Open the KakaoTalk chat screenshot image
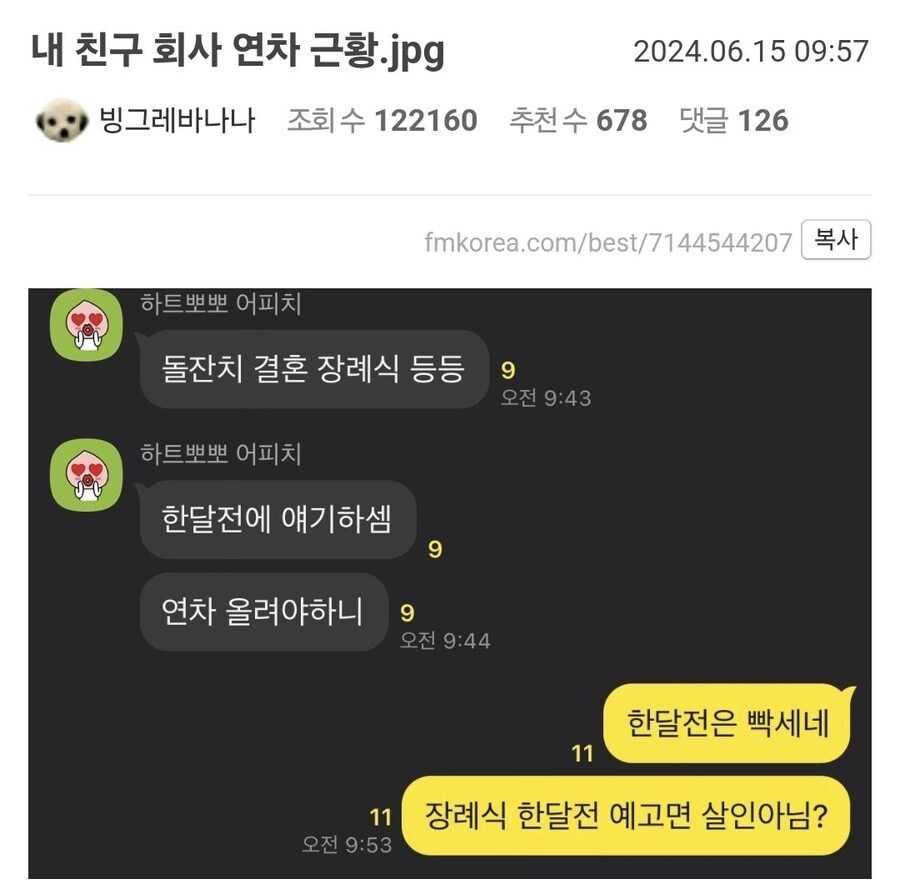This screenshot has width=900, height=894. click(x=450, y=585)
